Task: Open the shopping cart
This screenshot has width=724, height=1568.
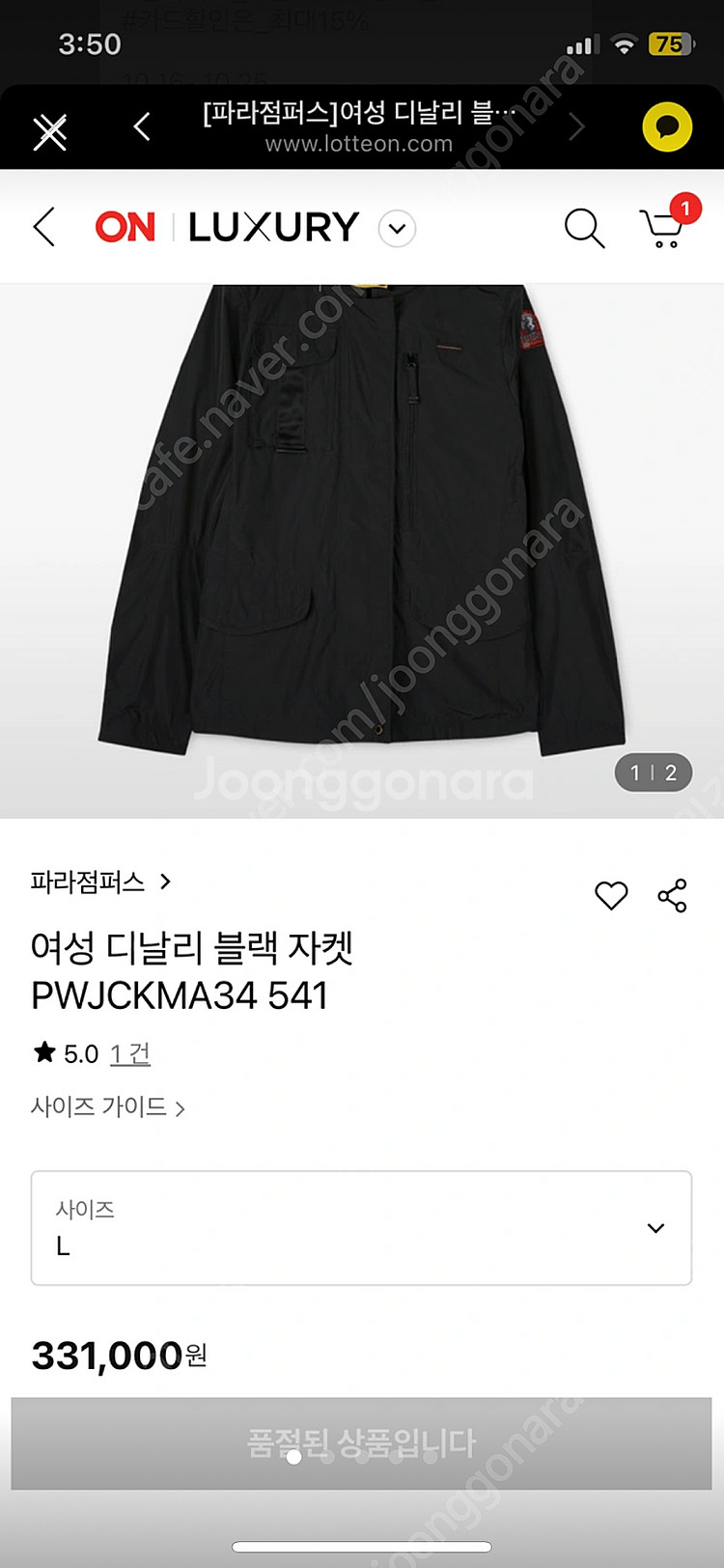Action: [x=664, y=228]
